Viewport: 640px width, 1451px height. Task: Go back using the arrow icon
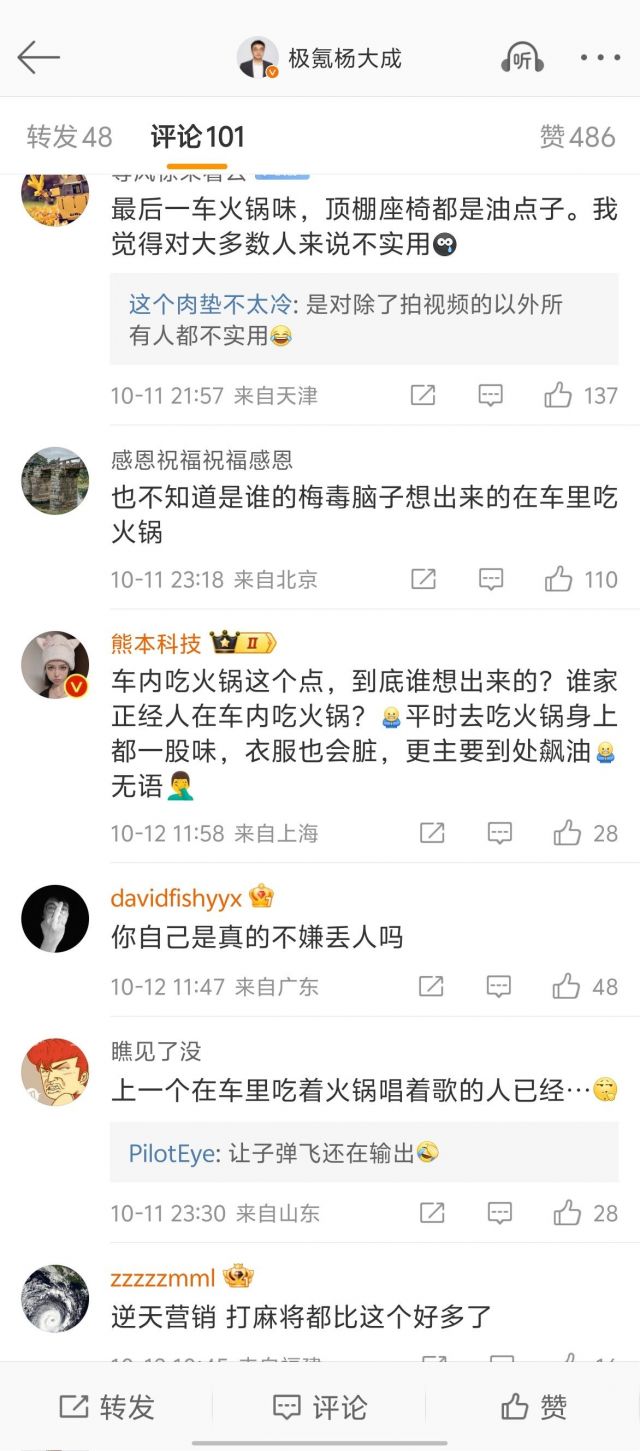pos(39,58)
